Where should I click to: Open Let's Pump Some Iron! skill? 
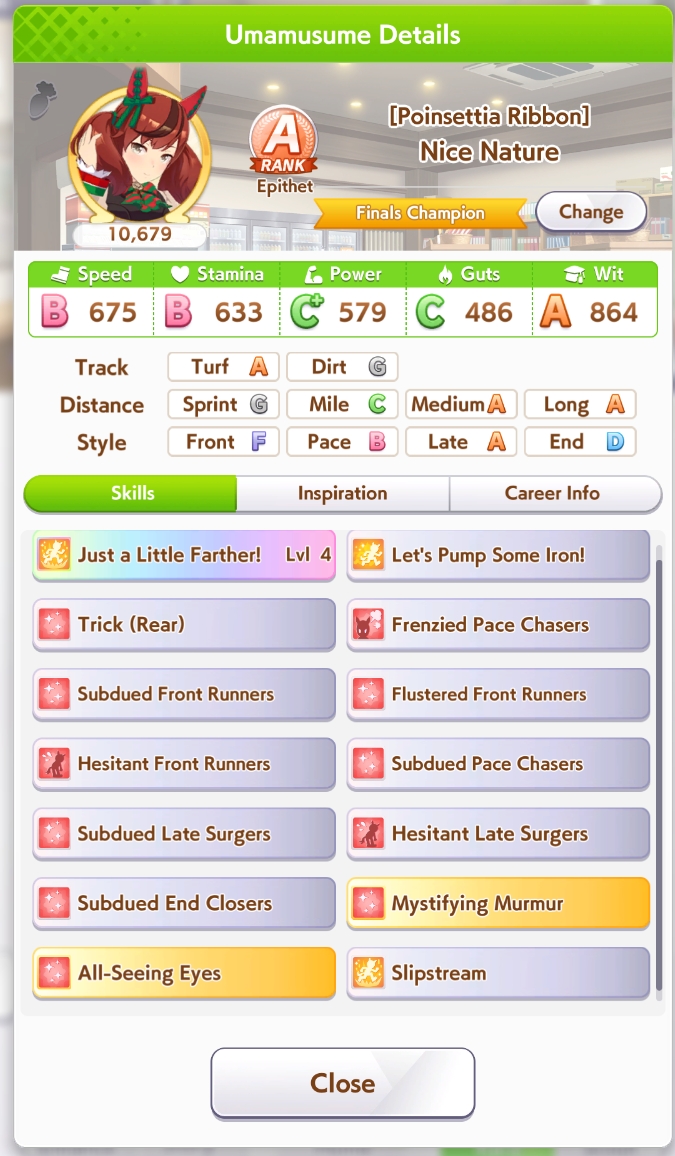point(498,554)
